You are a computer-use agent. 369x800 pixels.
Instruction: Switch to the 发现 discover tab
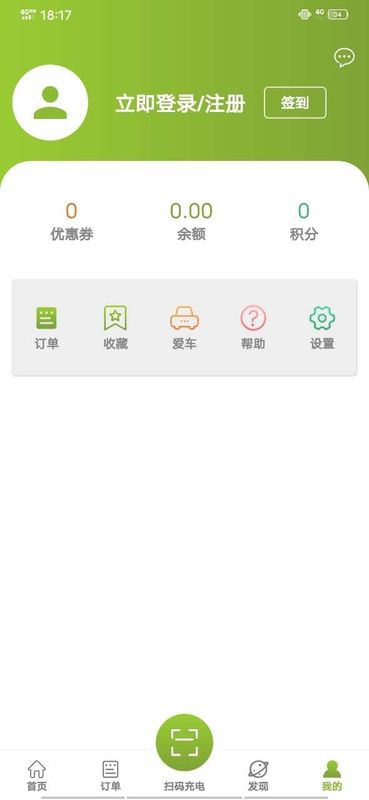tap(258, 775)
